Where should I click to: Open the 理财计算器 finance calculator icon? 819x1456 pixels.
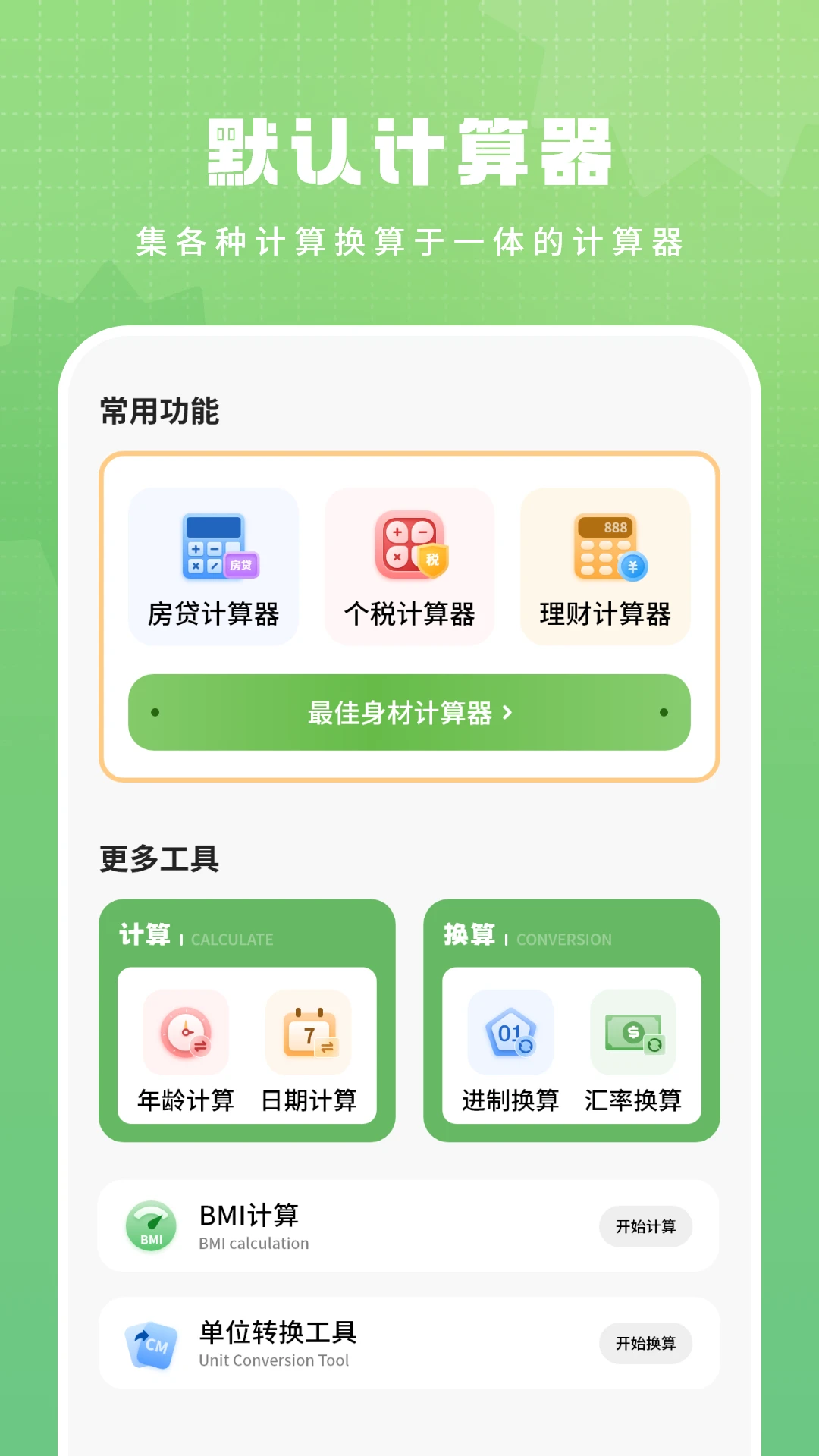[605, 546]
